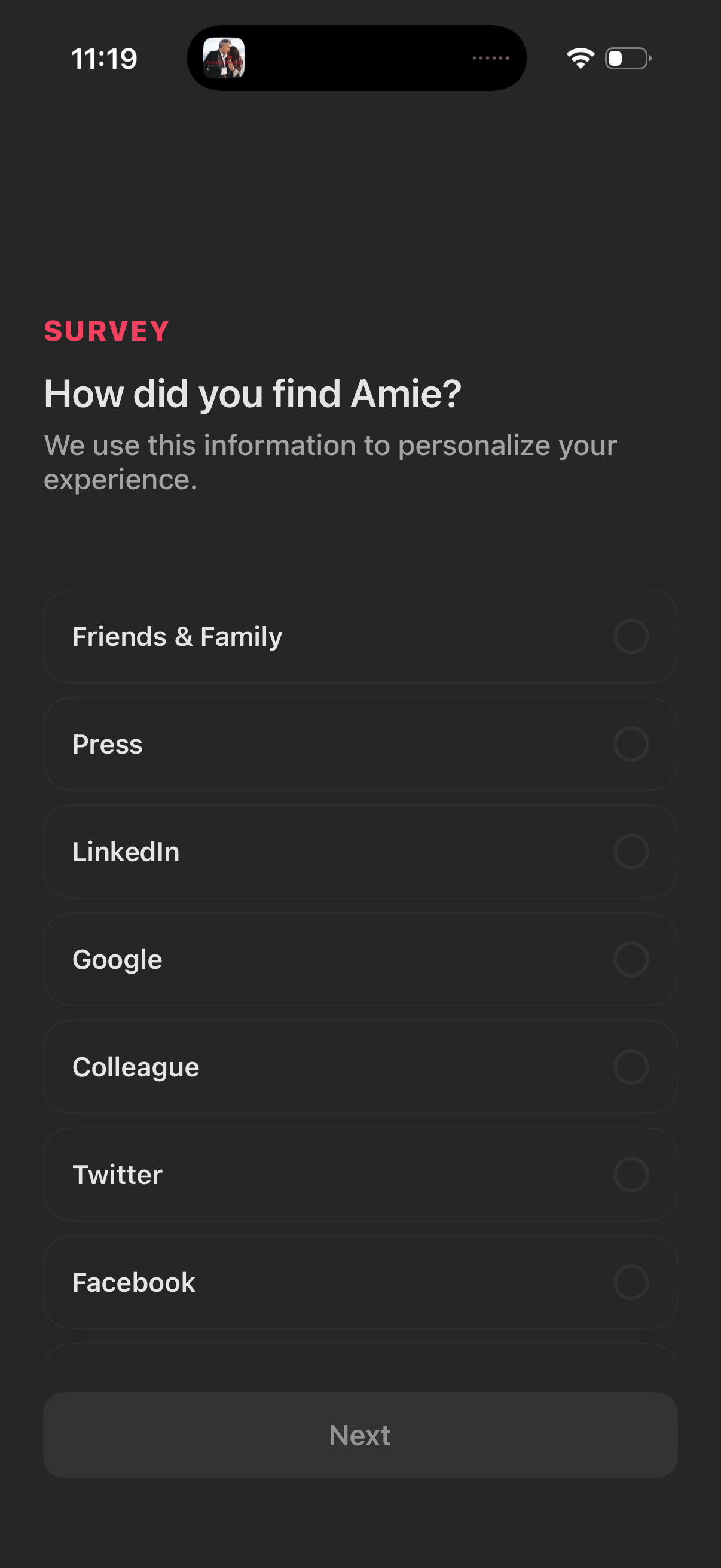The height and width of the screenshot is (1568, 721).
Task: Tap the battery indicator
Action: pos(627,59)
